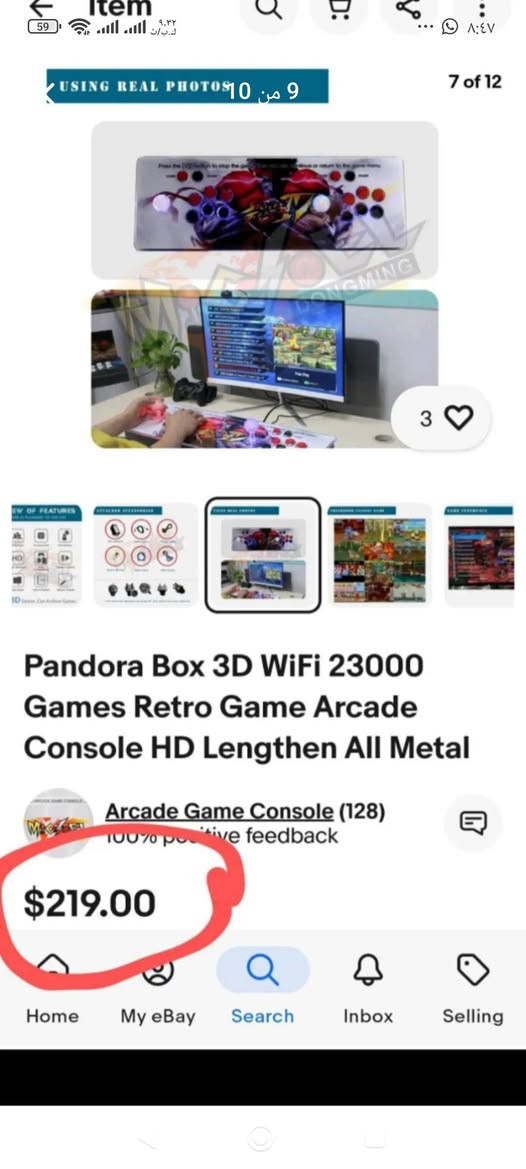Add item to watchlist with heart
Screen dimensions: 526x1169
tap(442, 418)
